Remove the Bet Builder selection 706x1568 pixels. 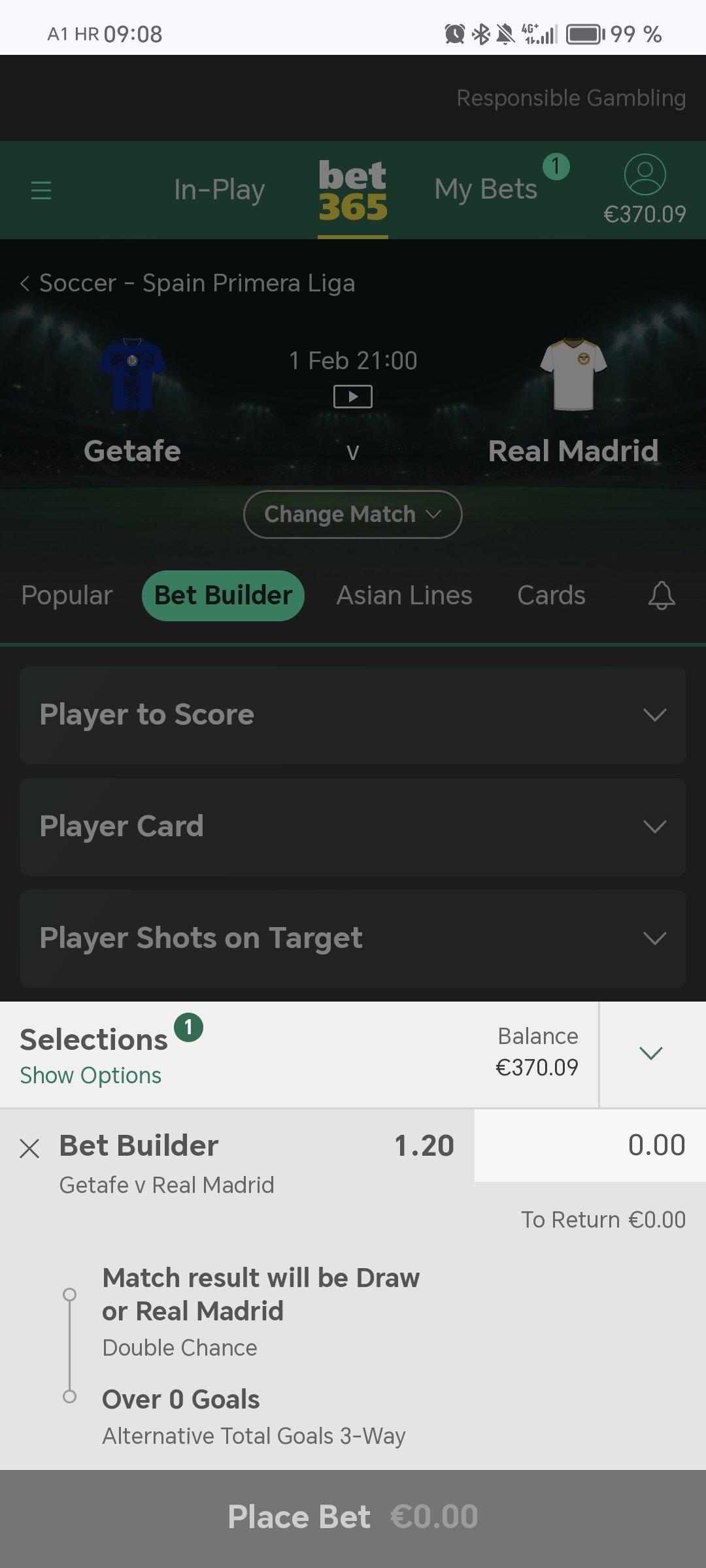point(29,1148)
